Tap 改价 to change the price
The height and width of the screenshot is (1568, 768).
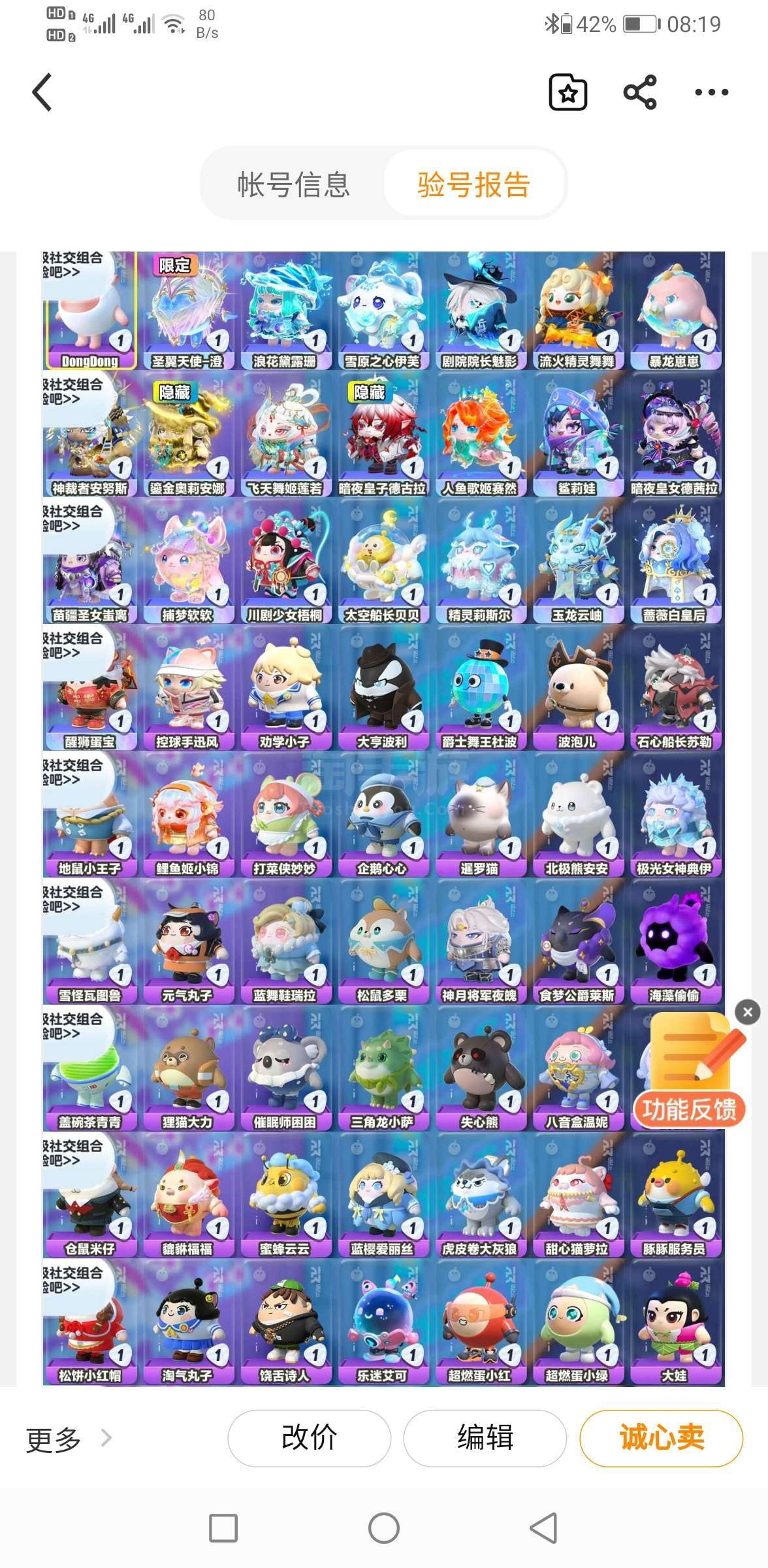click(309, 1438)
